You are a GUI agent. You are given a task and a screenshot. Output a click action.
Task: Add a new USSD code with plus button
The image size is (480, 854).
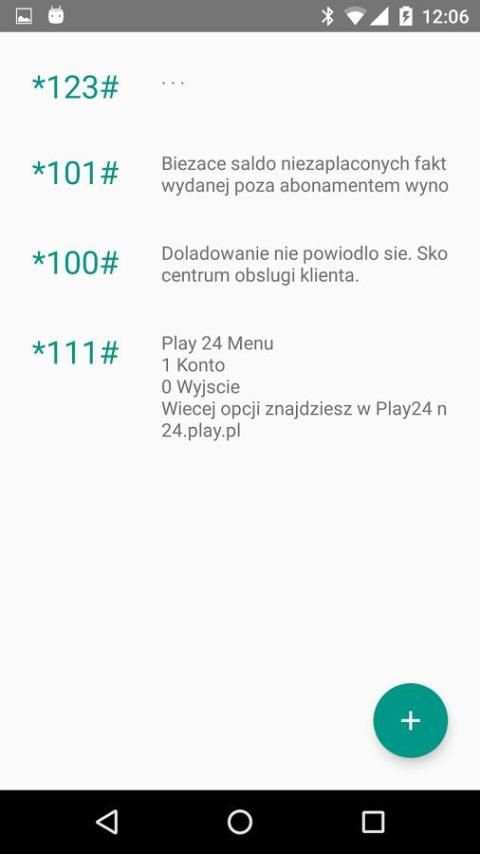point(410,720)
